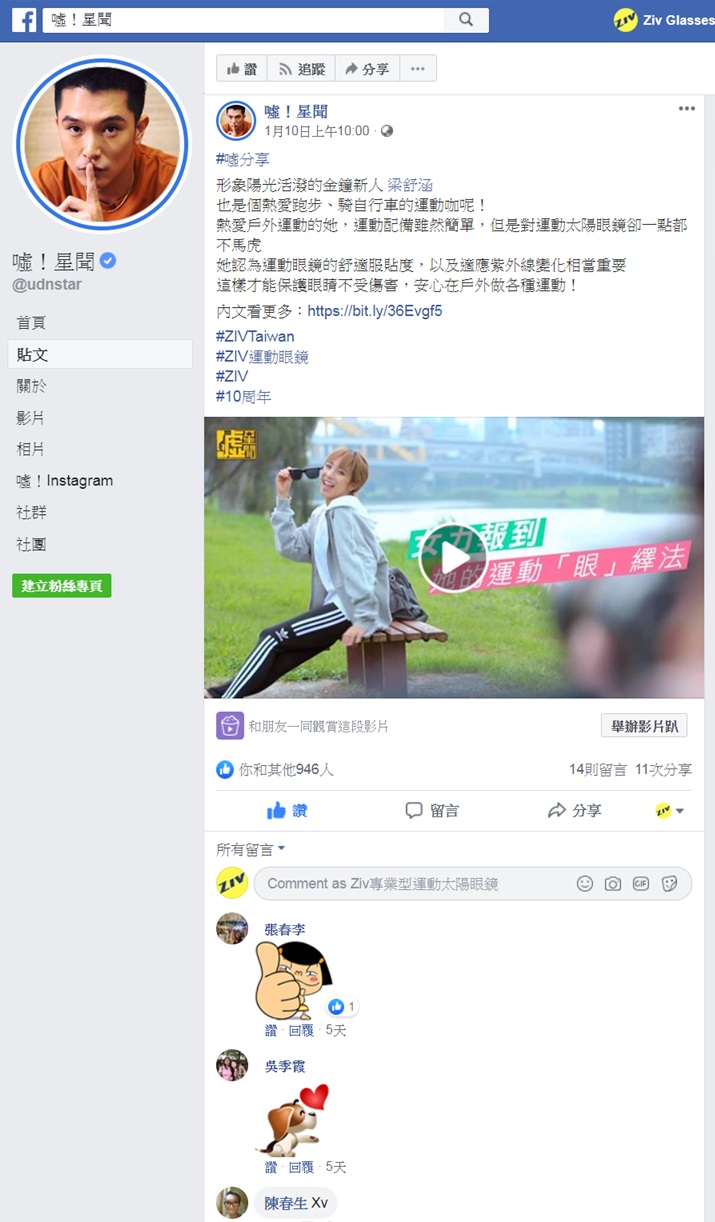Open the page's more options button
Screen dimensions: 715x1222
[x=418, y=69]
